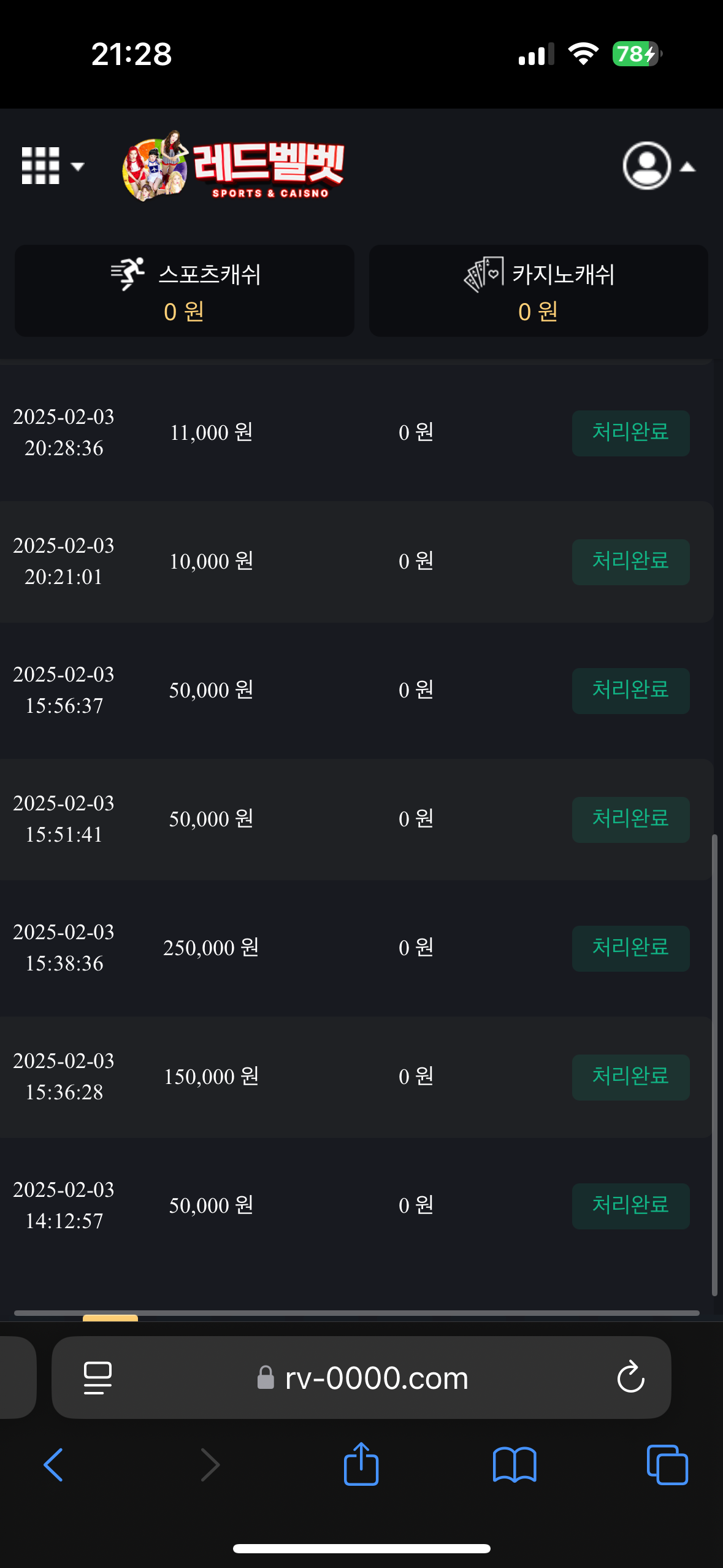This screenshot has width=723, height=1568.
Task: Tap the 레드벨벳 site logo
Action: tap(234, 166)
